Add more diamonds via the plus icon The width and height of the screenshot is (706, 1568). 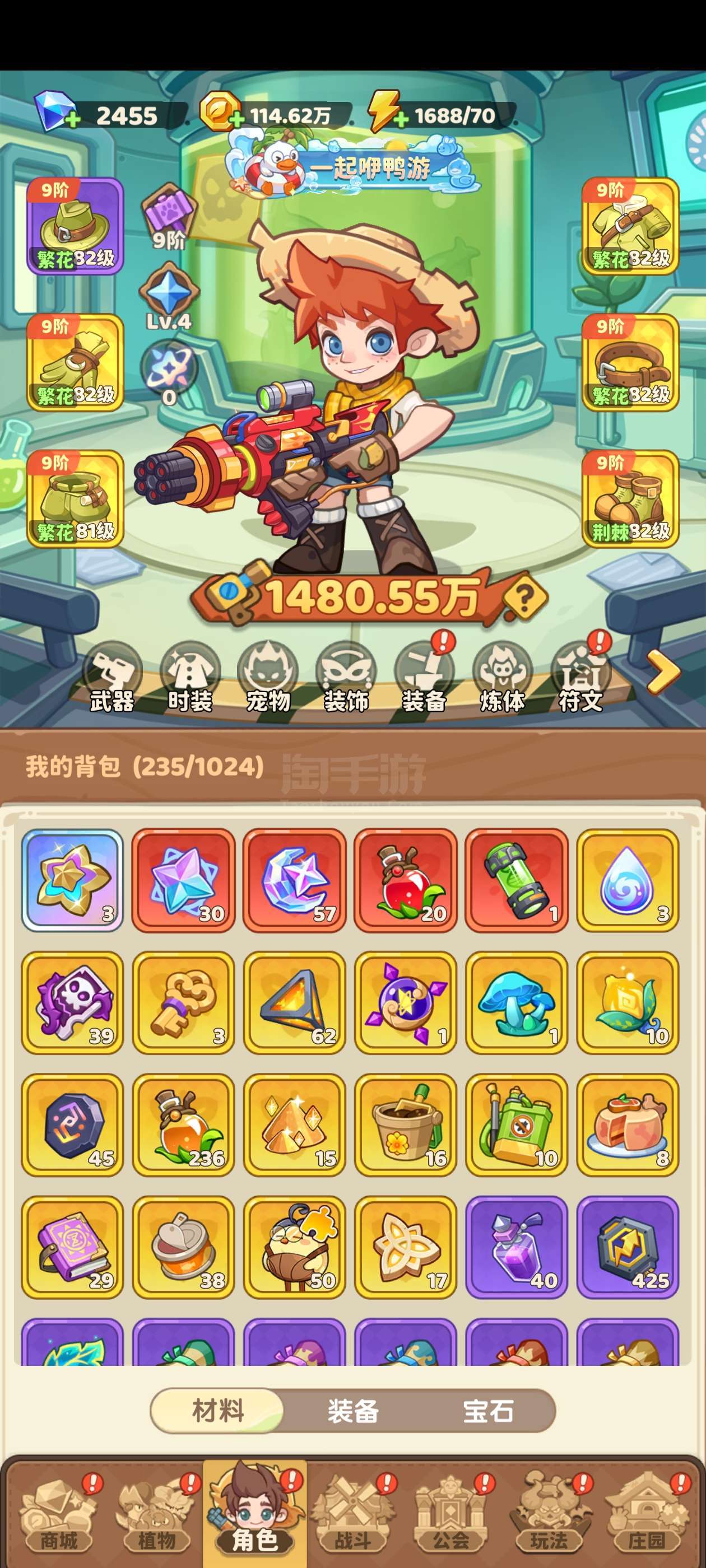[x=72, y=119]
